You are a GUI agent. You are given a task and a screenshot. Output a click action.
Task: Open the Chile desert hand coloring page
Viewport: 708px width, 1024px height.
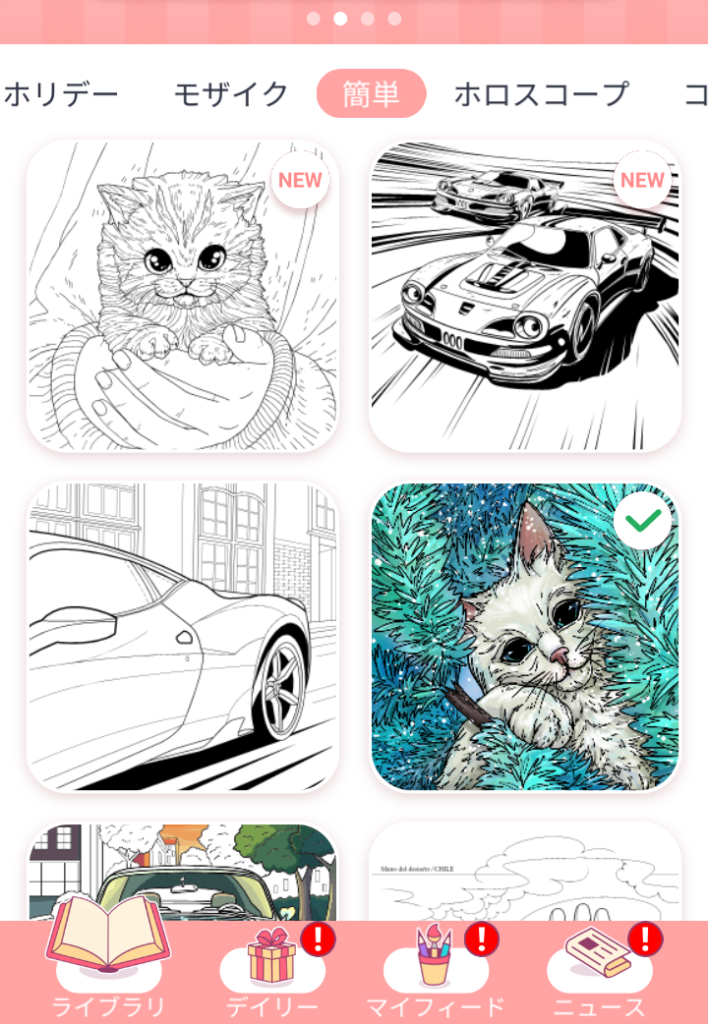[525, 872]
